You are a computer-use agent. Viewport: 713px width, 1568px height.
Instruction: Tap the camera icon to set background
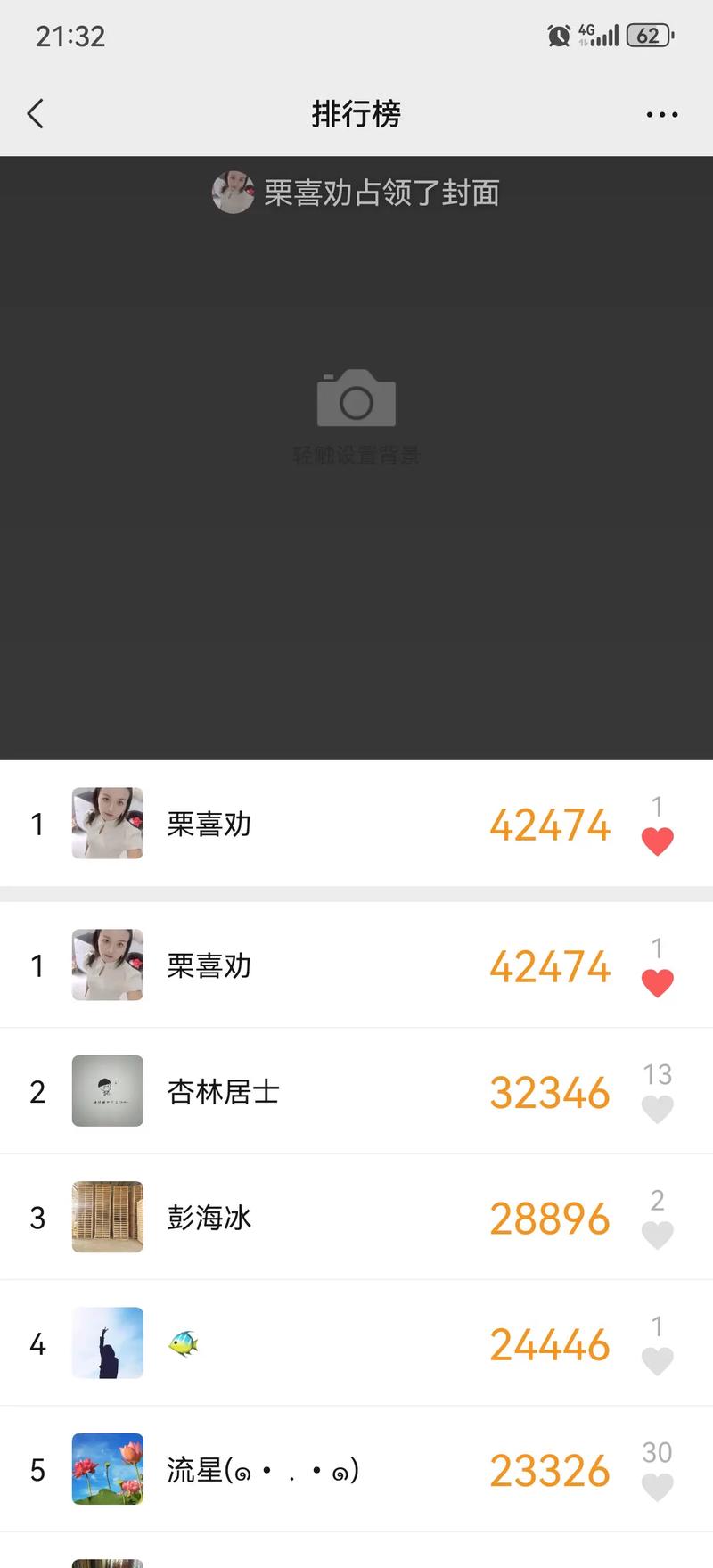(x=356, y=398)
